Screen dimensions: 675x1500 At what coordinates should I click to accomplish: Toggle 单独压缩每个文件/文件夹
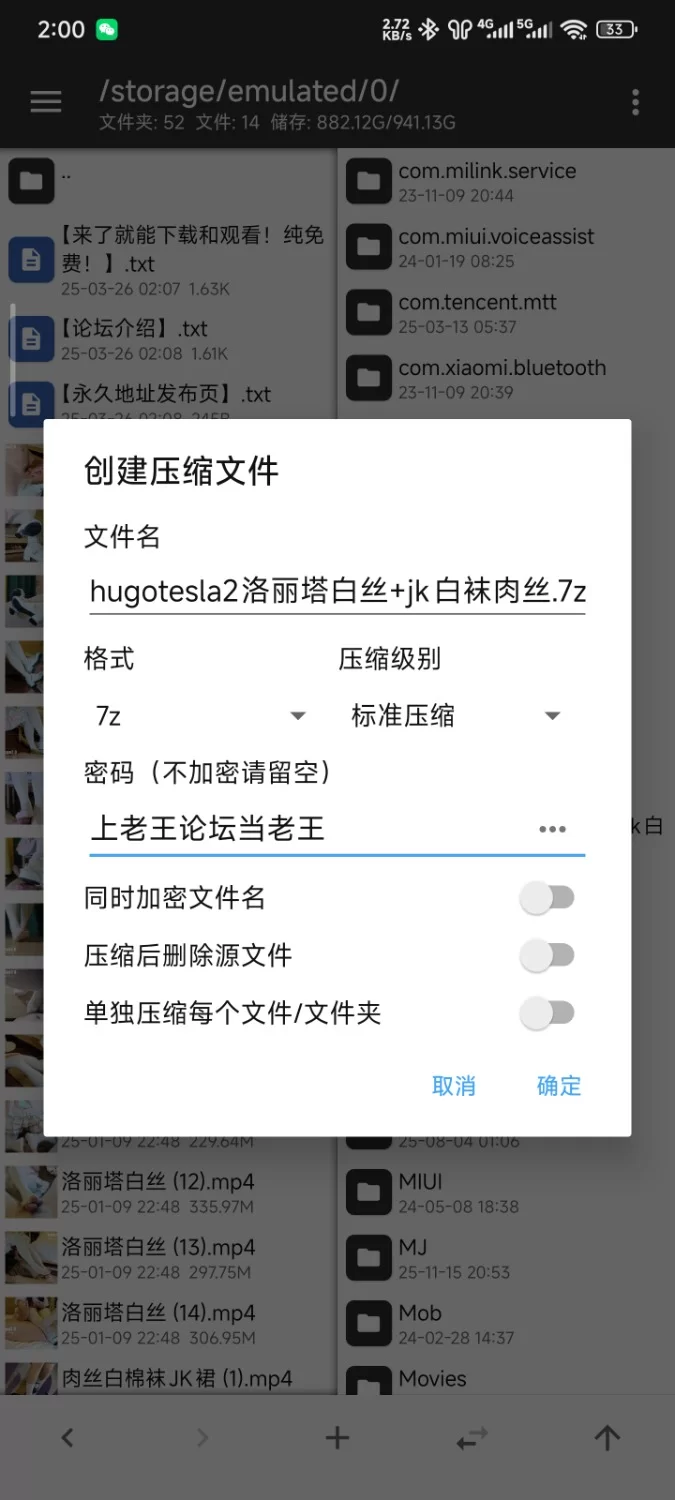pos(547,1014)
